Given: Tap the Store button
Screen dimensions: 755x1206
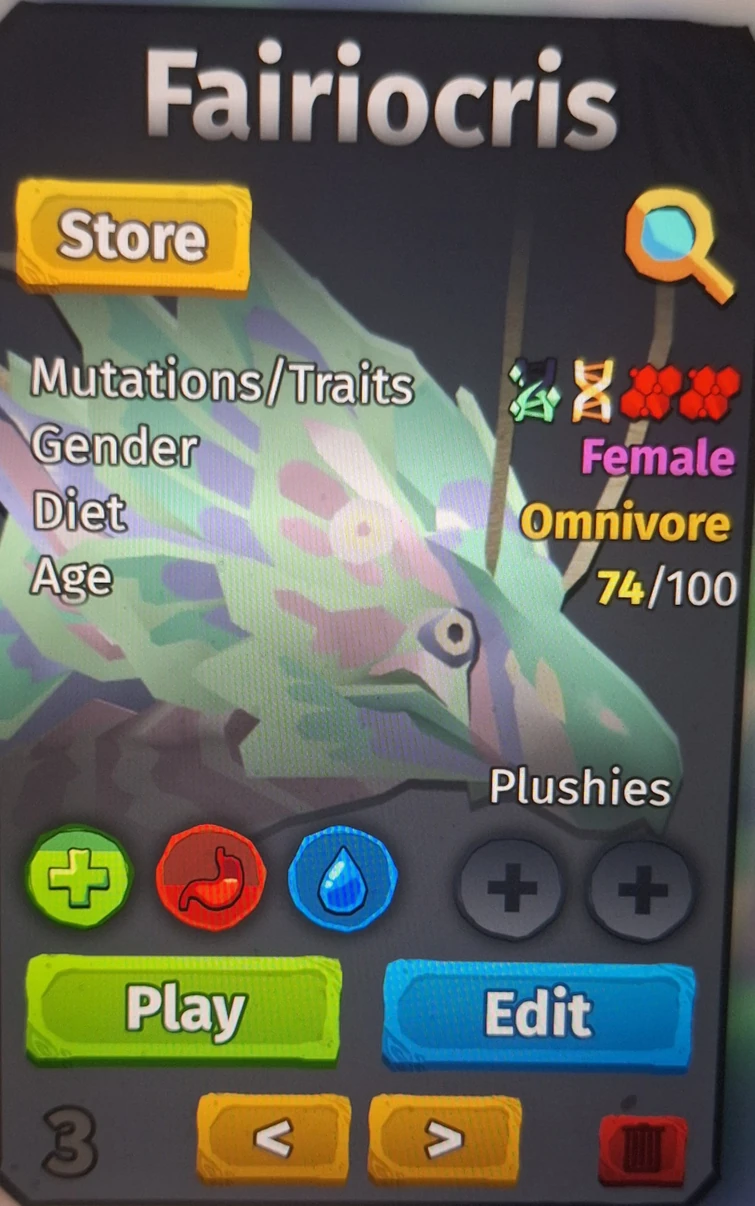Looking at the screenshot, I should coord(132,237).
